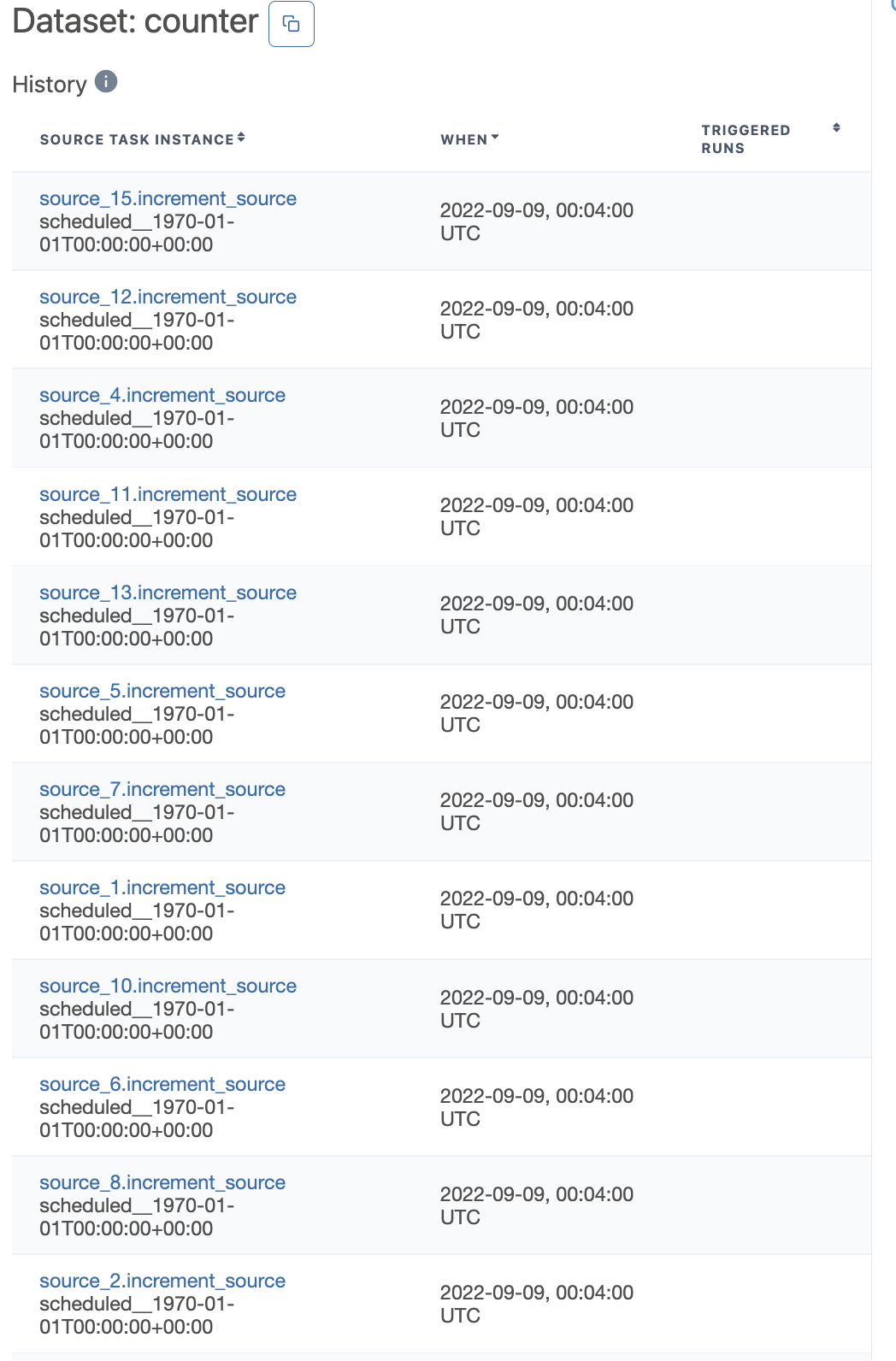Open source_8.increment_source task instance
The height and width of the screenshot is (1361, 896).
pos(162,1182)
